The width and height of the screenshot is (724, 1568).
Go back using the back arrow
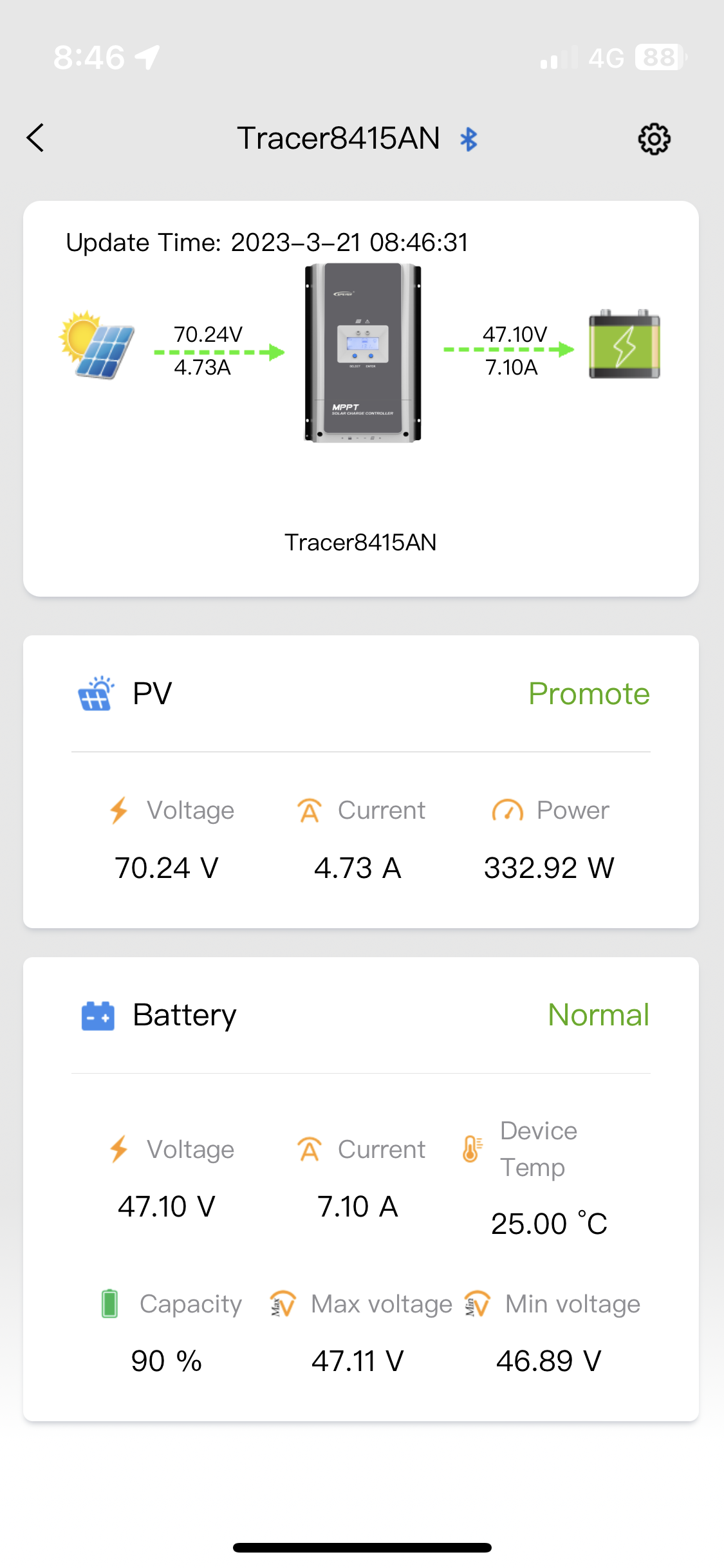(x=36, y=138)
